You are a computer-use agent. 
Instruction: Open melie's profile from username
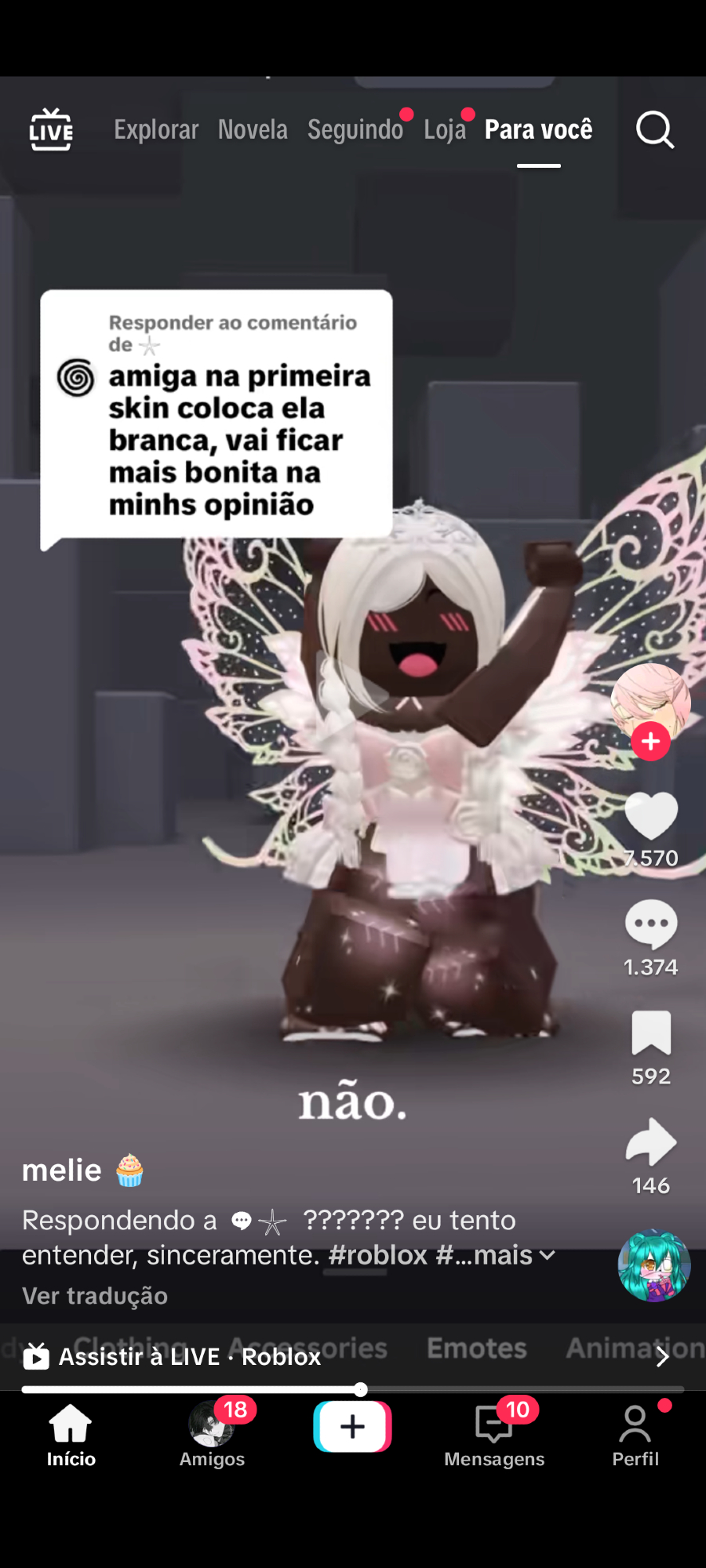tap(63, 1171)
